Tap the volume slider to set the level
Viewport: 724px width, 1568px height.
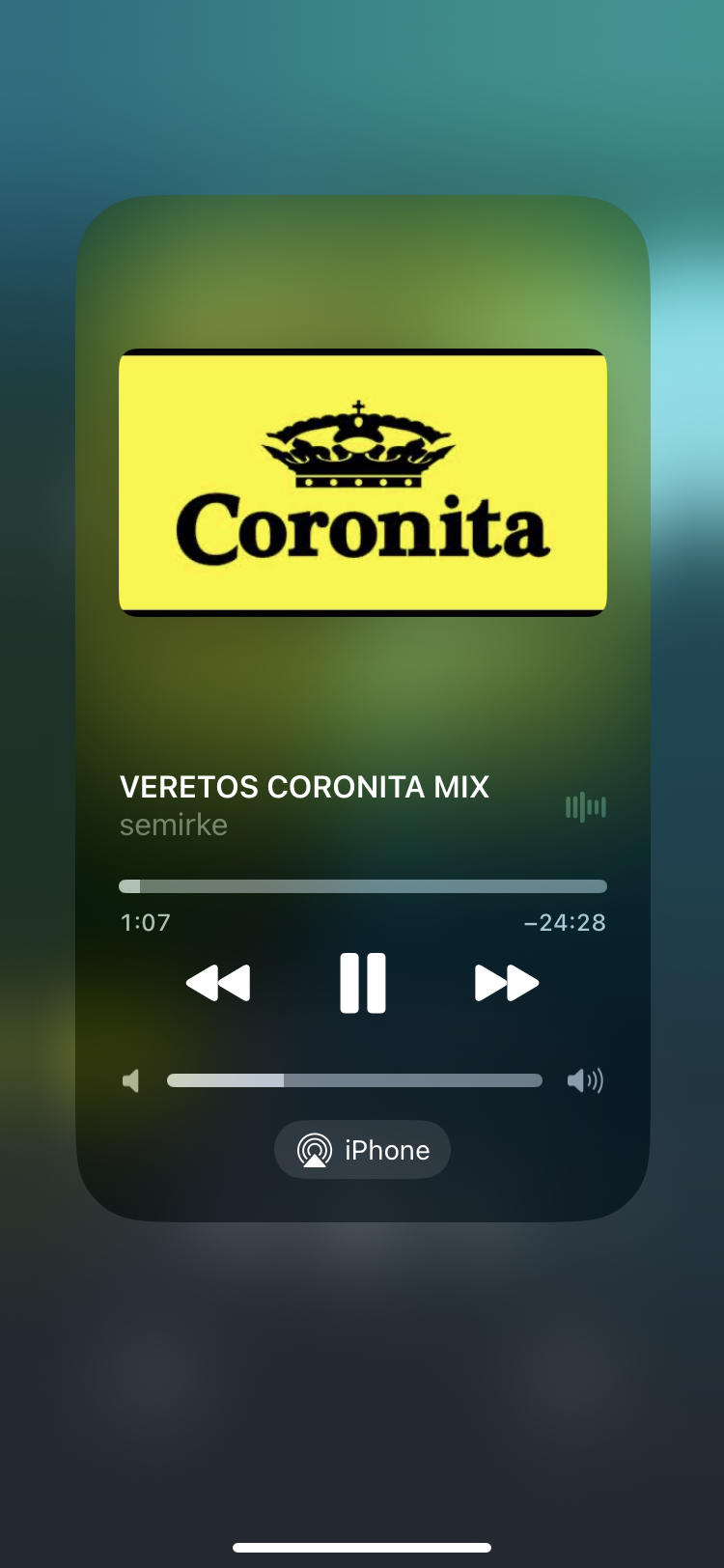click(354, 1080)
